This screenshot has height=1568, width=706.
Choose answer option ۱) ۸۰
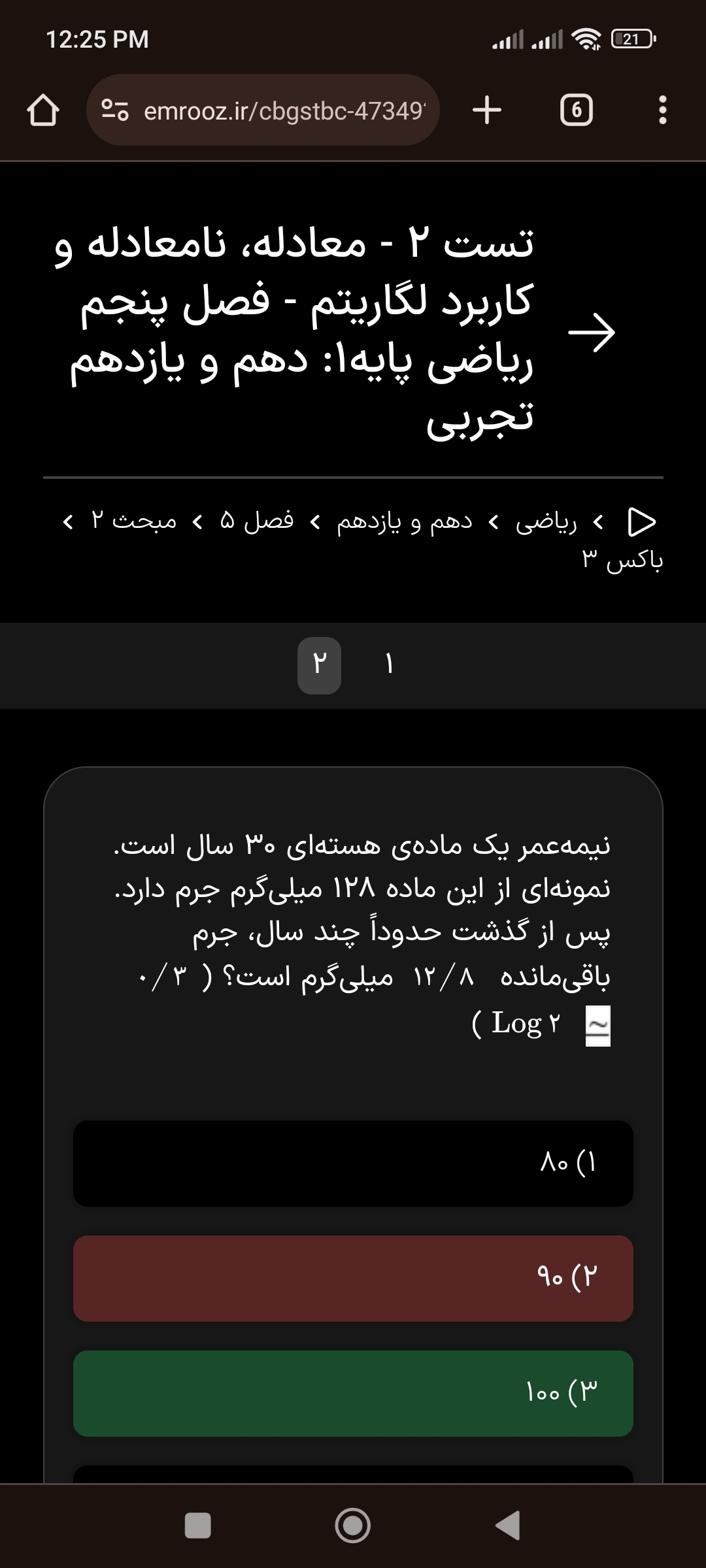[353, 1164]
